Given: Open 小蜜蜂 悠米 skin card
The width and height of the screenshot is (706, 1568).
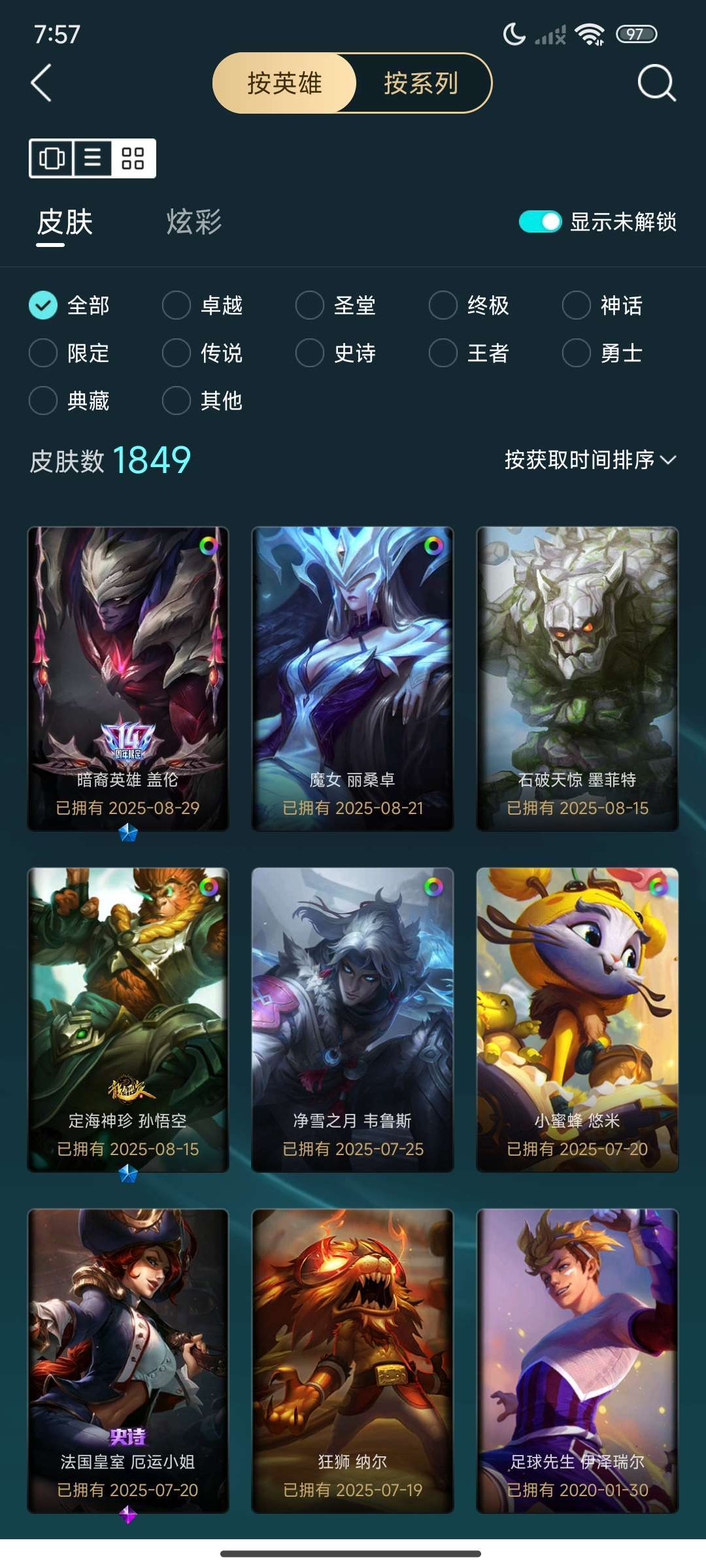Looking at the screenshot, I should 577,1019.
